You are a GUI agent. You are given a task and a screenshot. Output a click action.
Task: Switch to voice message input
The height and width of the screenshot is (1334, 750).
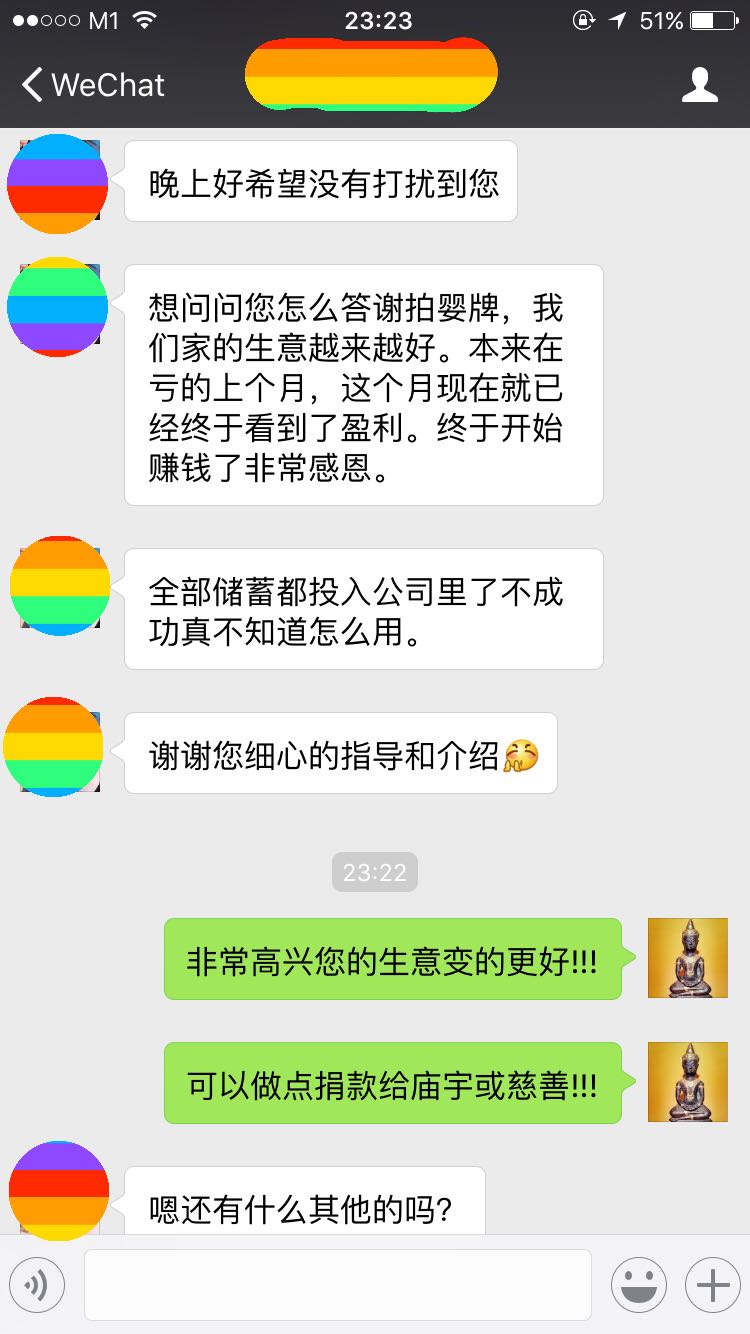coord(37,1284)
